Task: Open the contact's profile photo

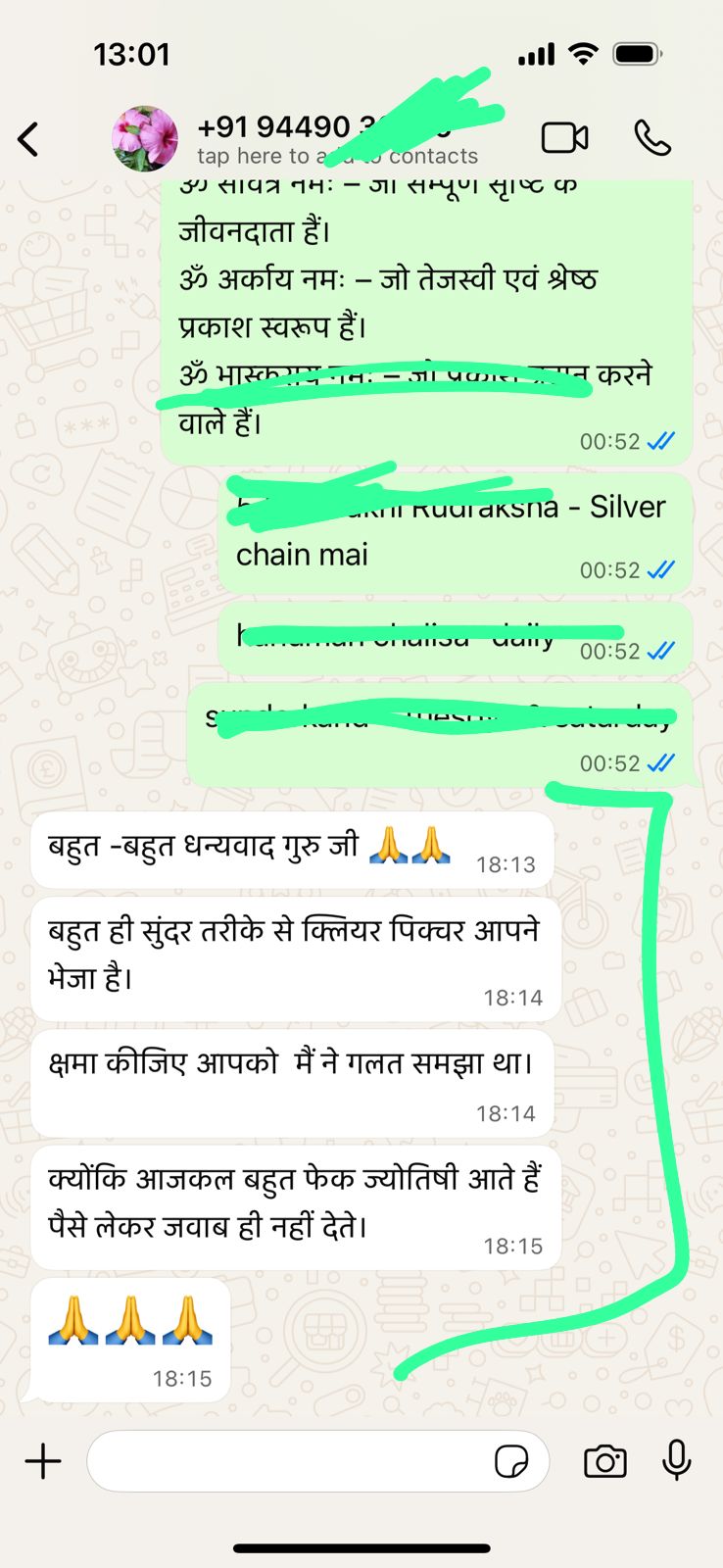Action: click(145, 139)
